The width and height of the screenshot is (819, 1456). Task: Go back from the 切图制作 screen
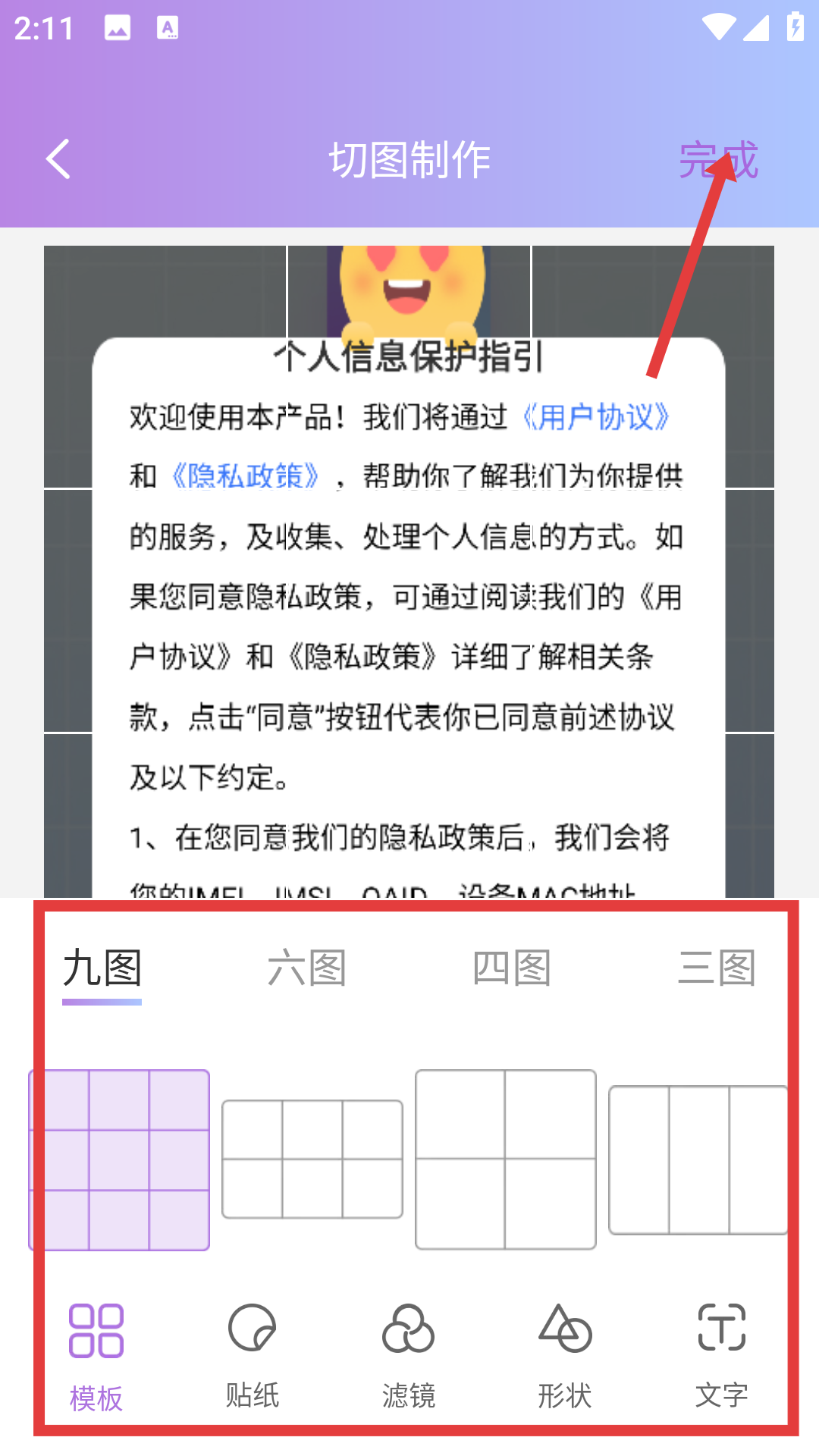tap(58, 159)
